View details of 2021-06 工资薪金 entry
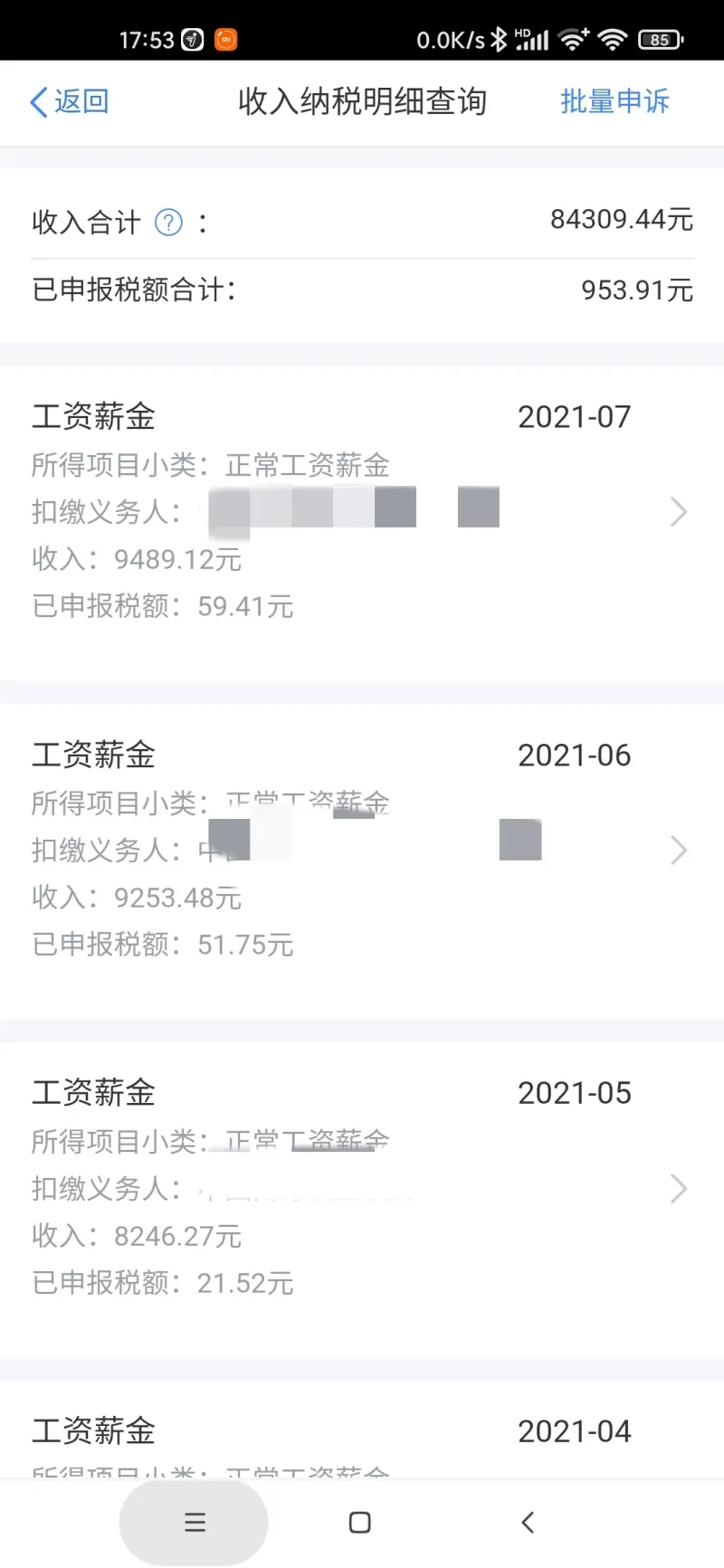This screenshot has height=1568, width=724. pyautogui.click(x=362, y=850)
